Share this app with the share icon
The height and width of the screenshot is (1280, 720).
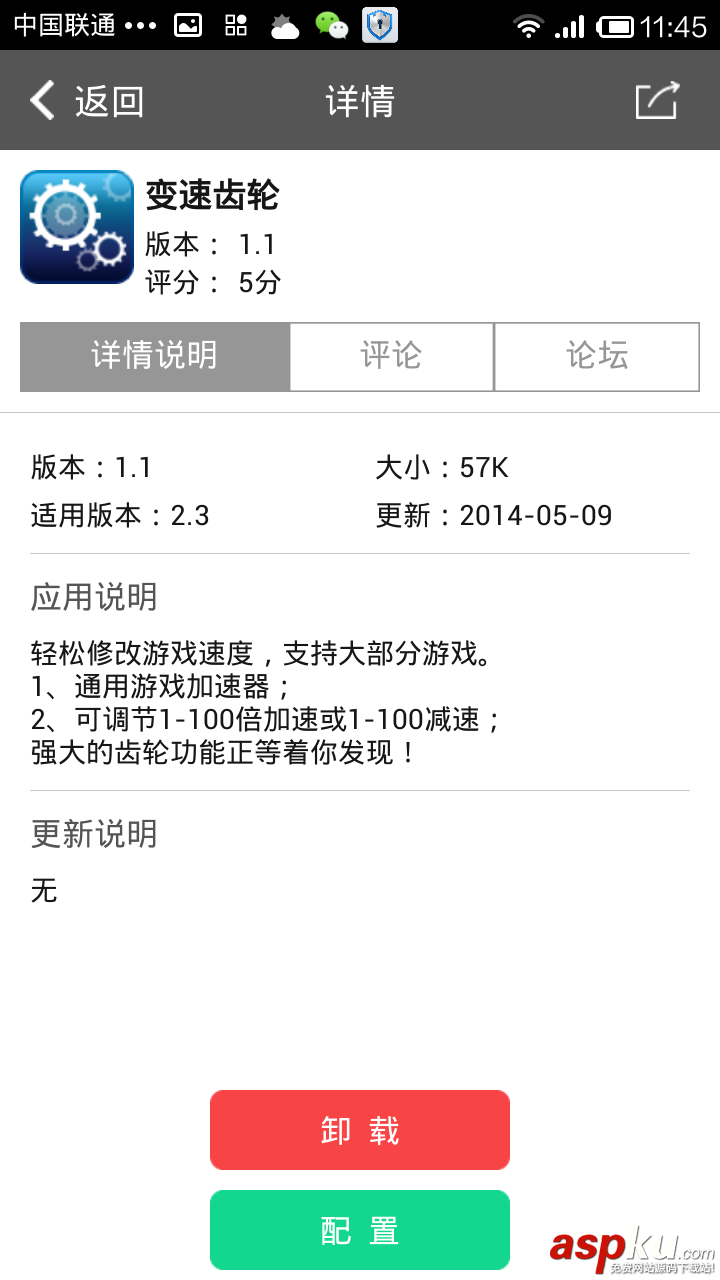coord(657,101)
